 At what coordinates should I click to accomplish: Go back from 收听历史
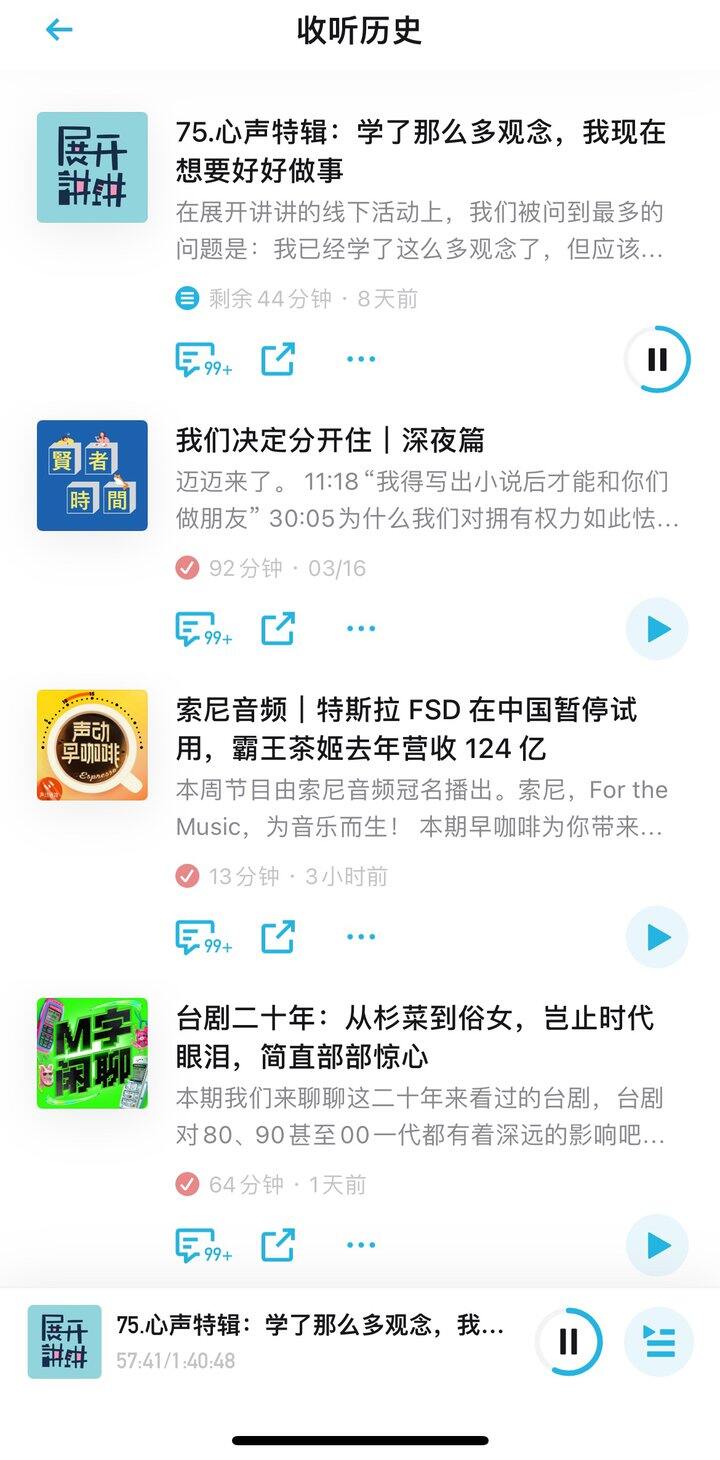[x=59, y=30]
